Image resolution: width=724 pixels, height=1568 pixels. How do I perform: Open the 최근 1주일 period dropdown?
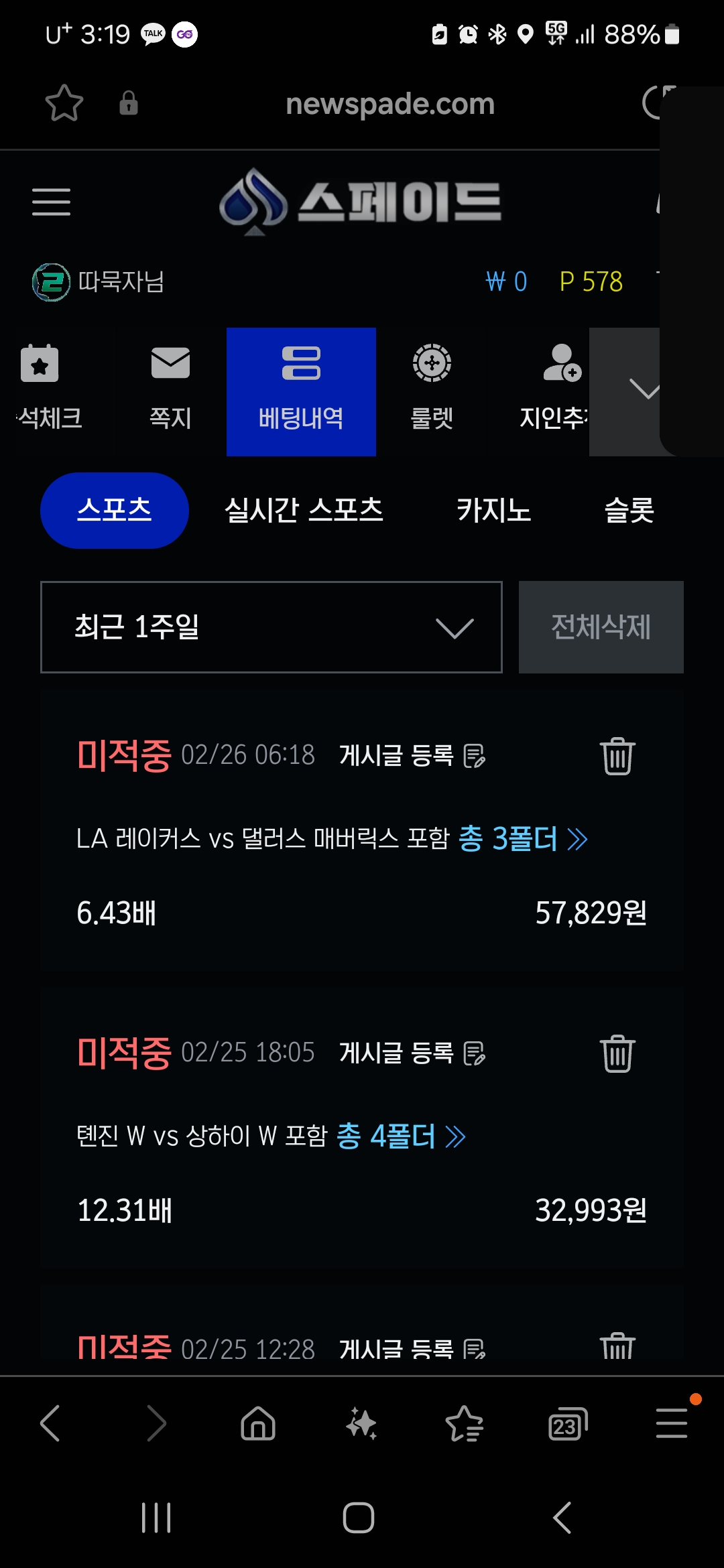pyautogui.click(x=271, y=627)
